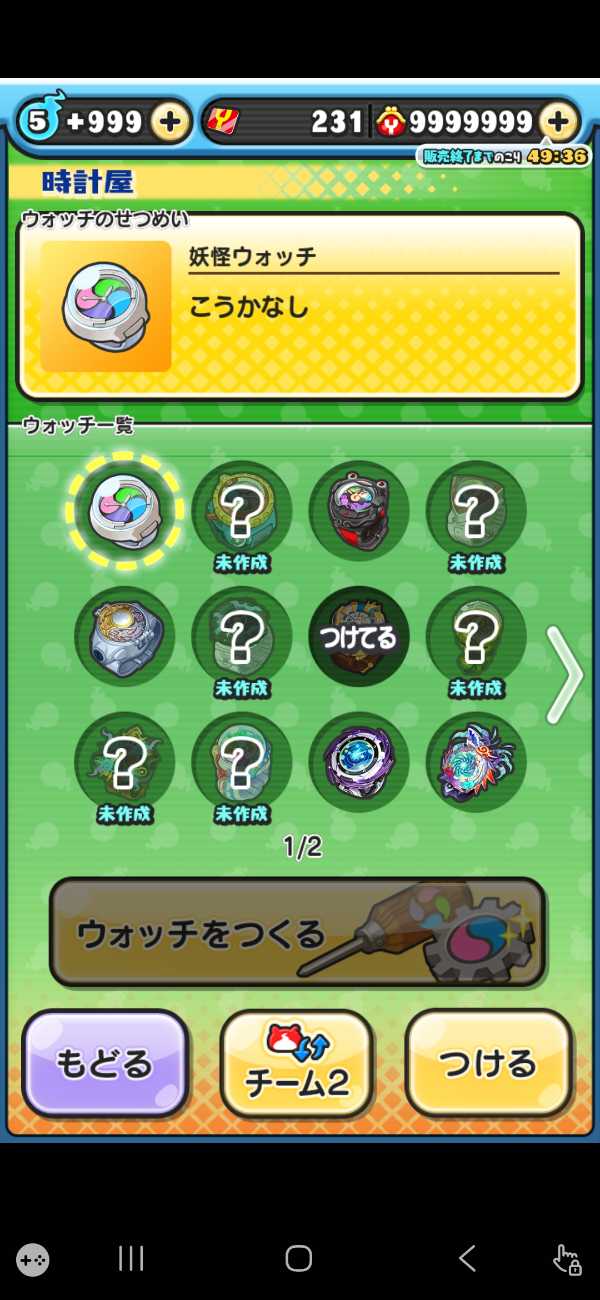The width and height of the screenshot is (600, 1300).
Task: Select the selected white Yo-kai Watch
Action: [x=124, y=510]
